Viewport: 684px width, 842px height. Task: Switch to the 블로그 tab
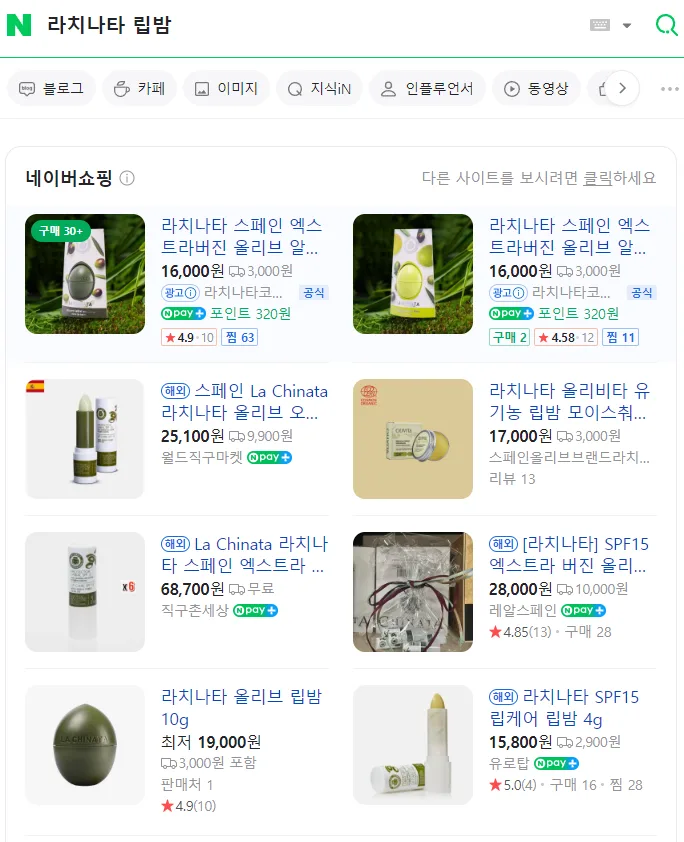[51, 88]
